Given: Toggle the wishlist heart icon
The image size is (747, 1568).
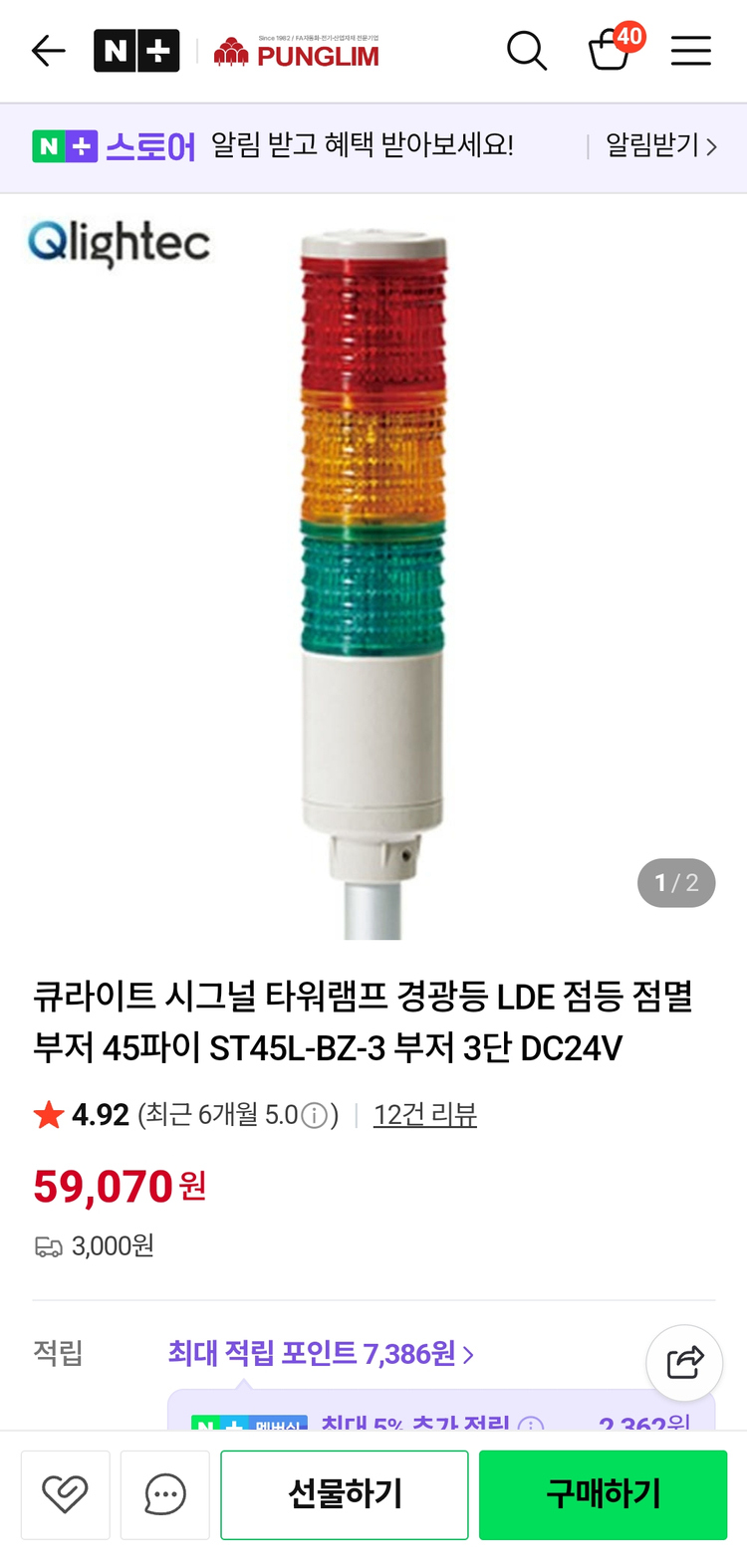Looking at the screenshot, I should coord(65,1494).
